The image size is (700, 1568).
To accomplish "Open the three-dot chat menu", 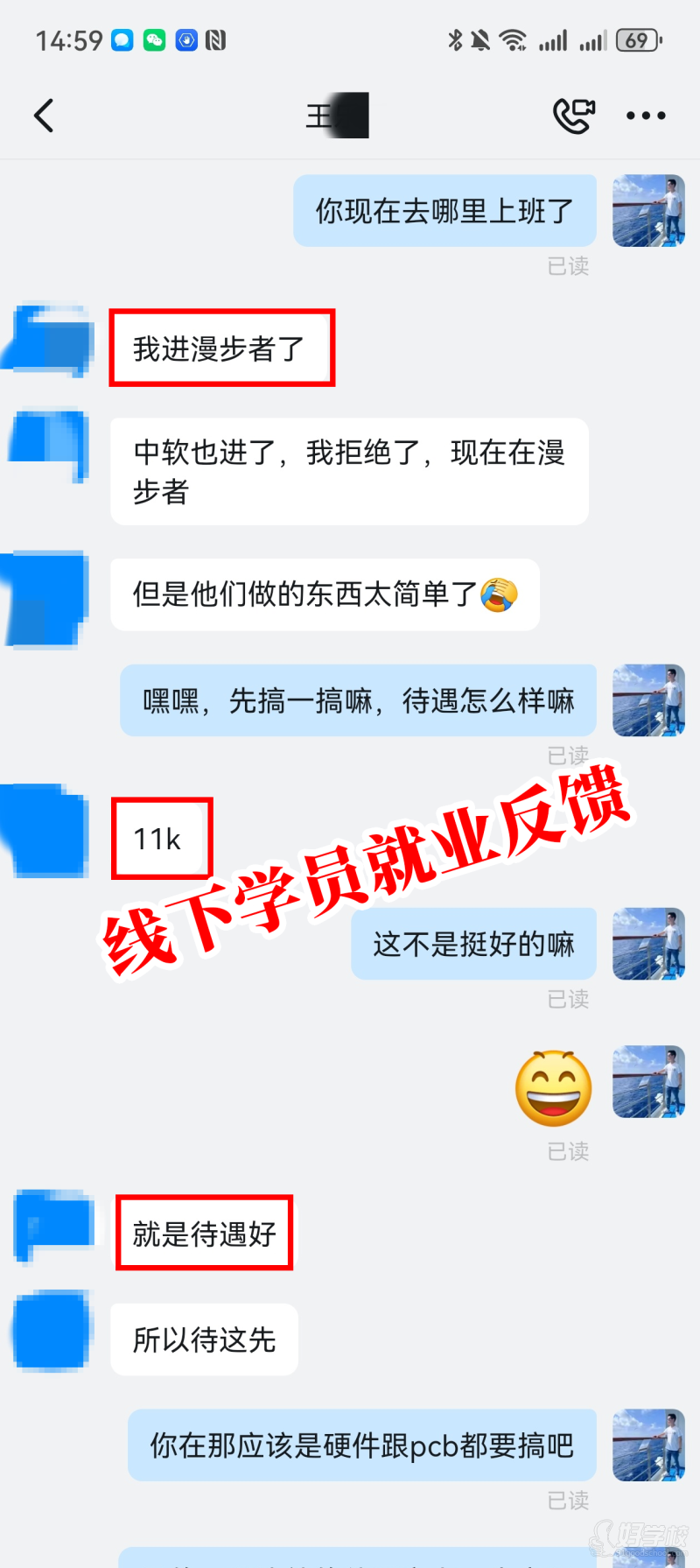I will pyautogui.click(x=646, y=116).
